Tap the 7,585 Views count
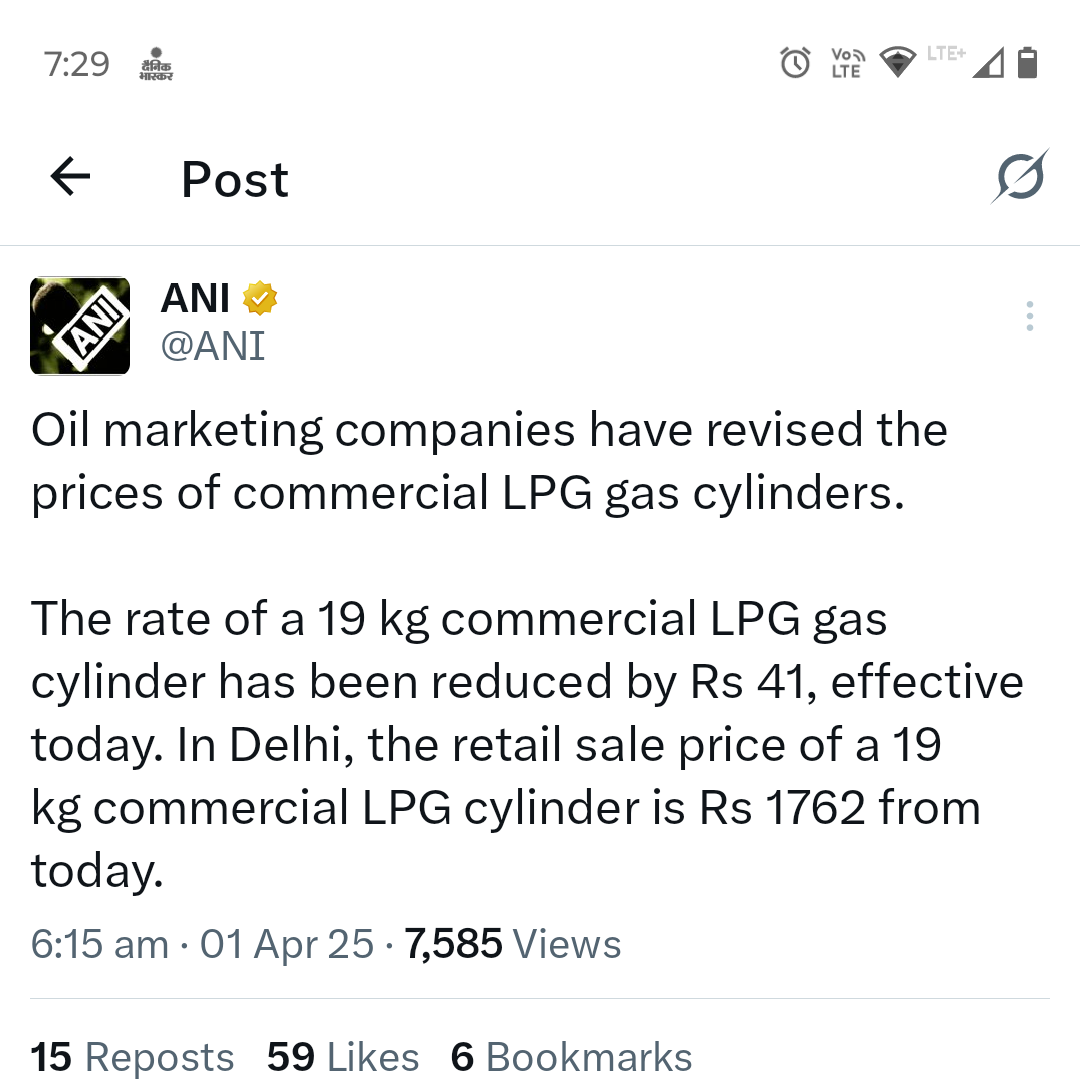Viewport: 1080px width, 1088px height. tap(513, 944)
